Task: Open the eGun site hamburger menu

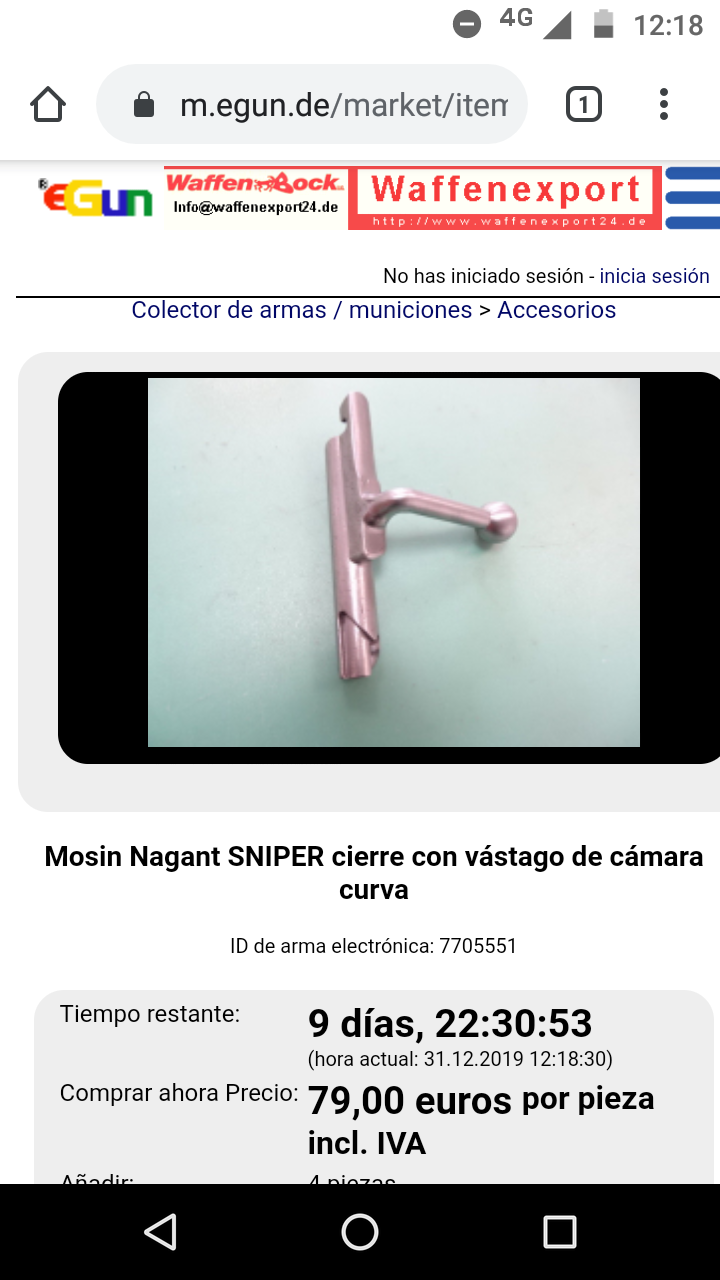Action: coord(692,198)
